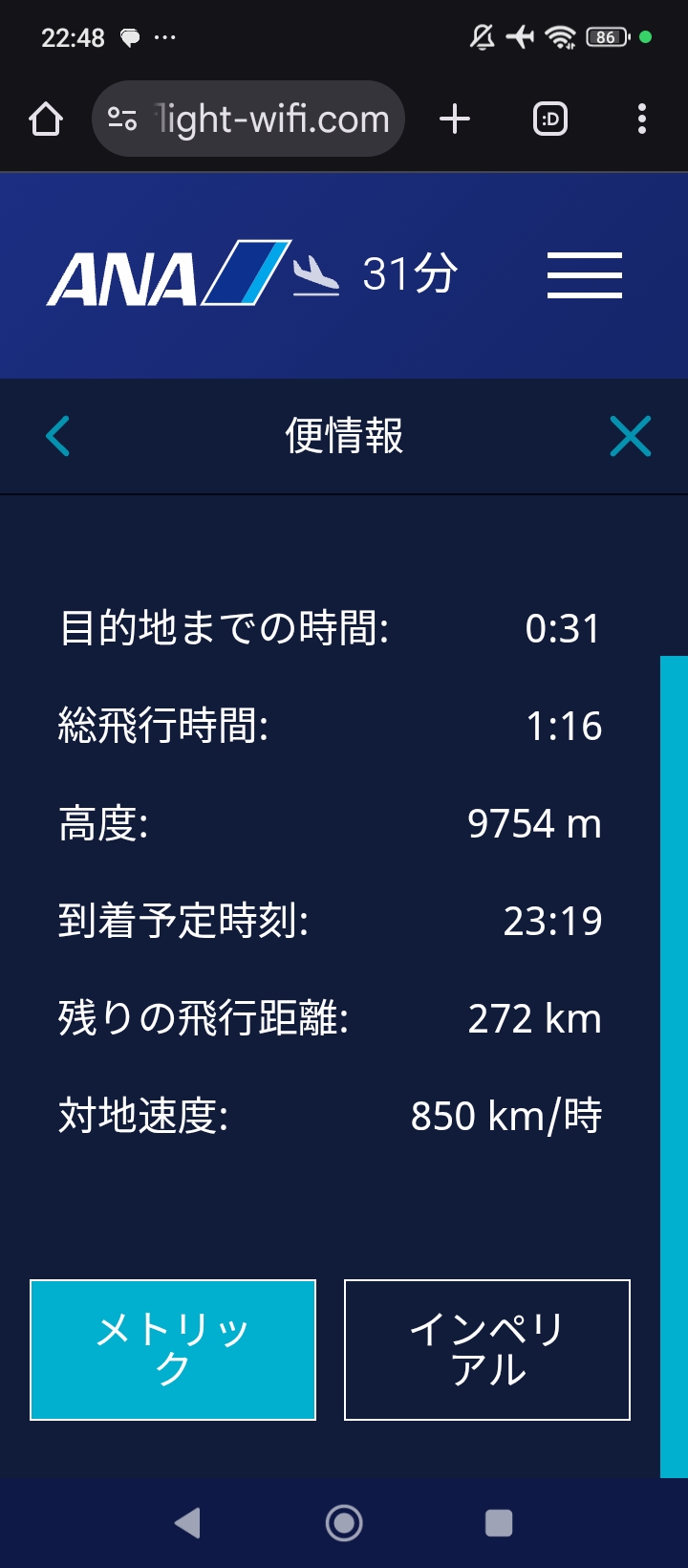The image size is (688, 1568).
Task: Switch to インペリアル units
Action: (x=487, y=1349)
